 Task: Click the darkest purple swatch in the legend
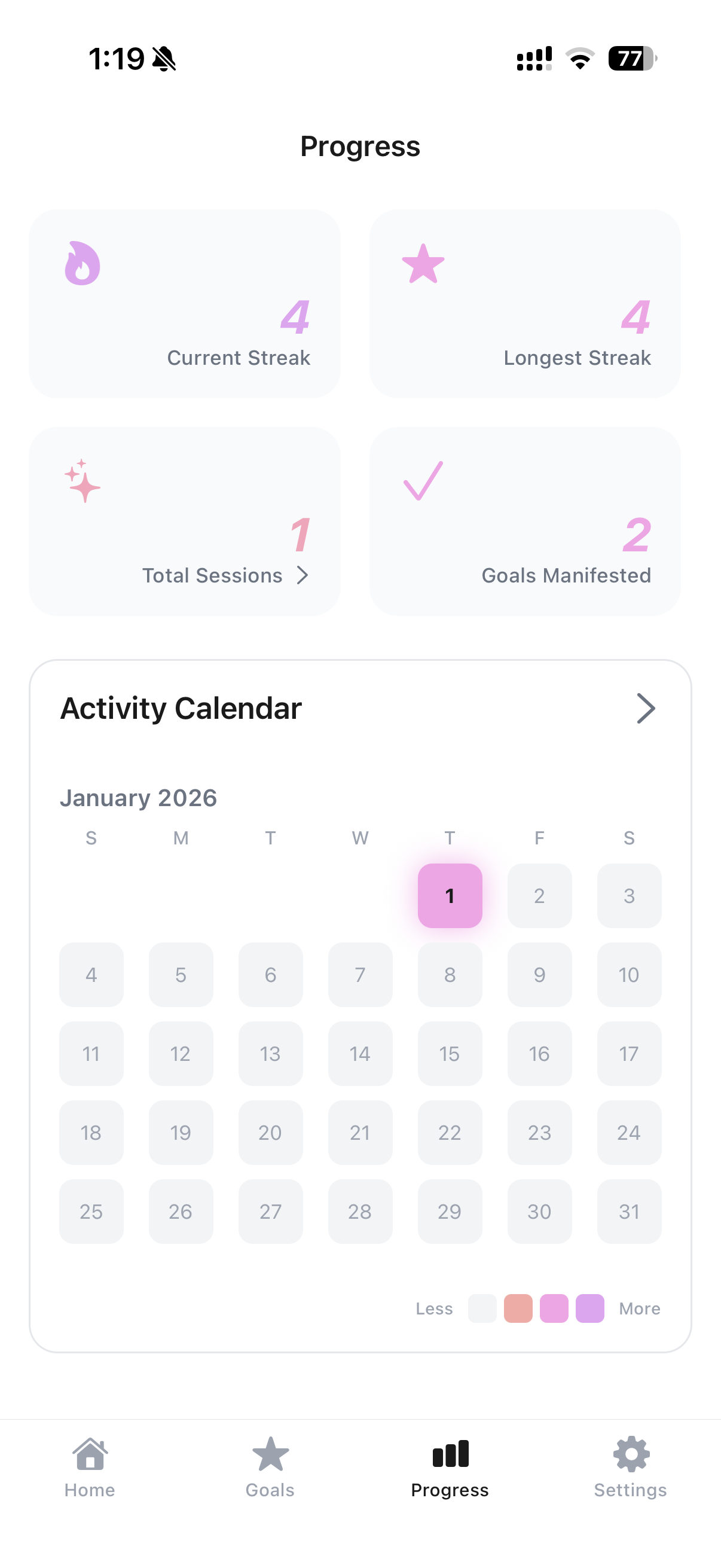[x=589, y=1308]
